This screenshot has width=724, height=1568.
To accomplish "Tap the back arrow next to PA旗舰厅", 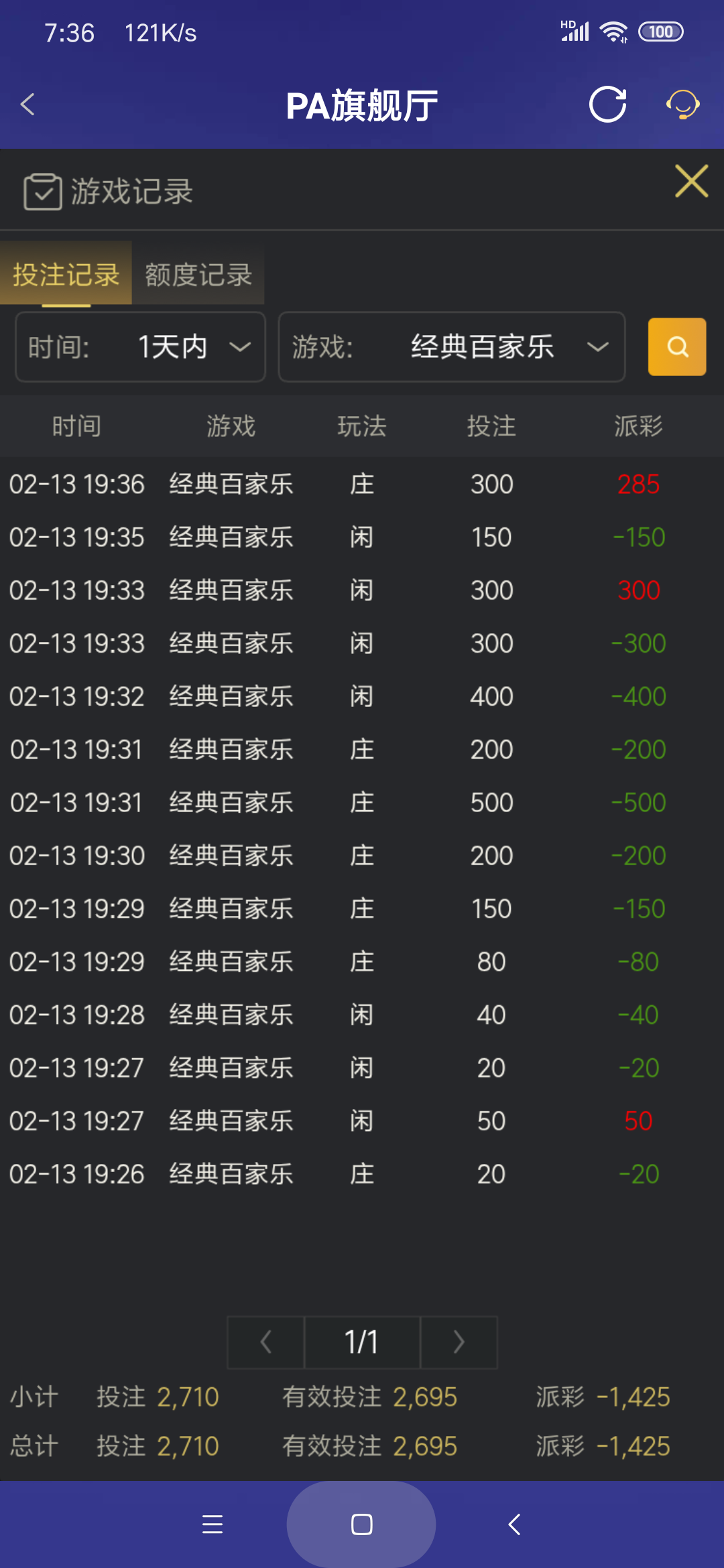I will [27, 105].
